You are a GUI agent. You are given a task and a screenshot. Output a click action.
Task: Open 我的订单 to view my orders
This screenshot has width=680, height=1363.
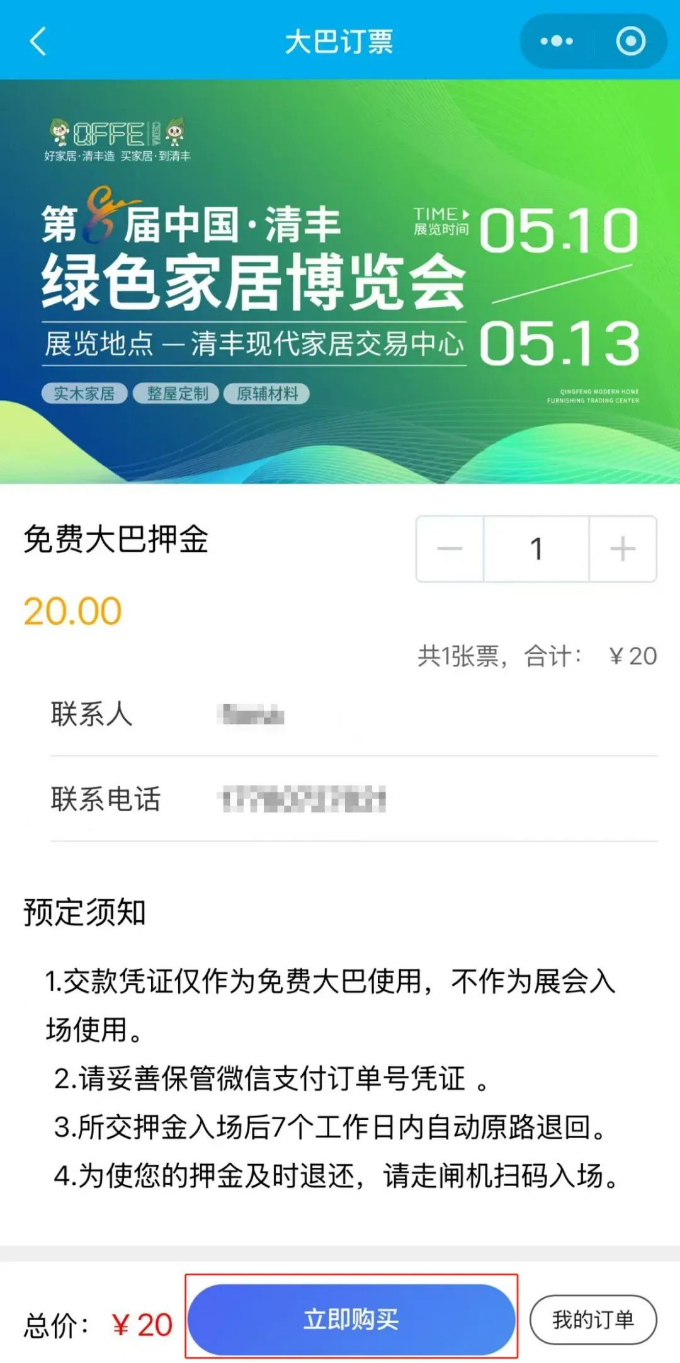click(593, 1320)
